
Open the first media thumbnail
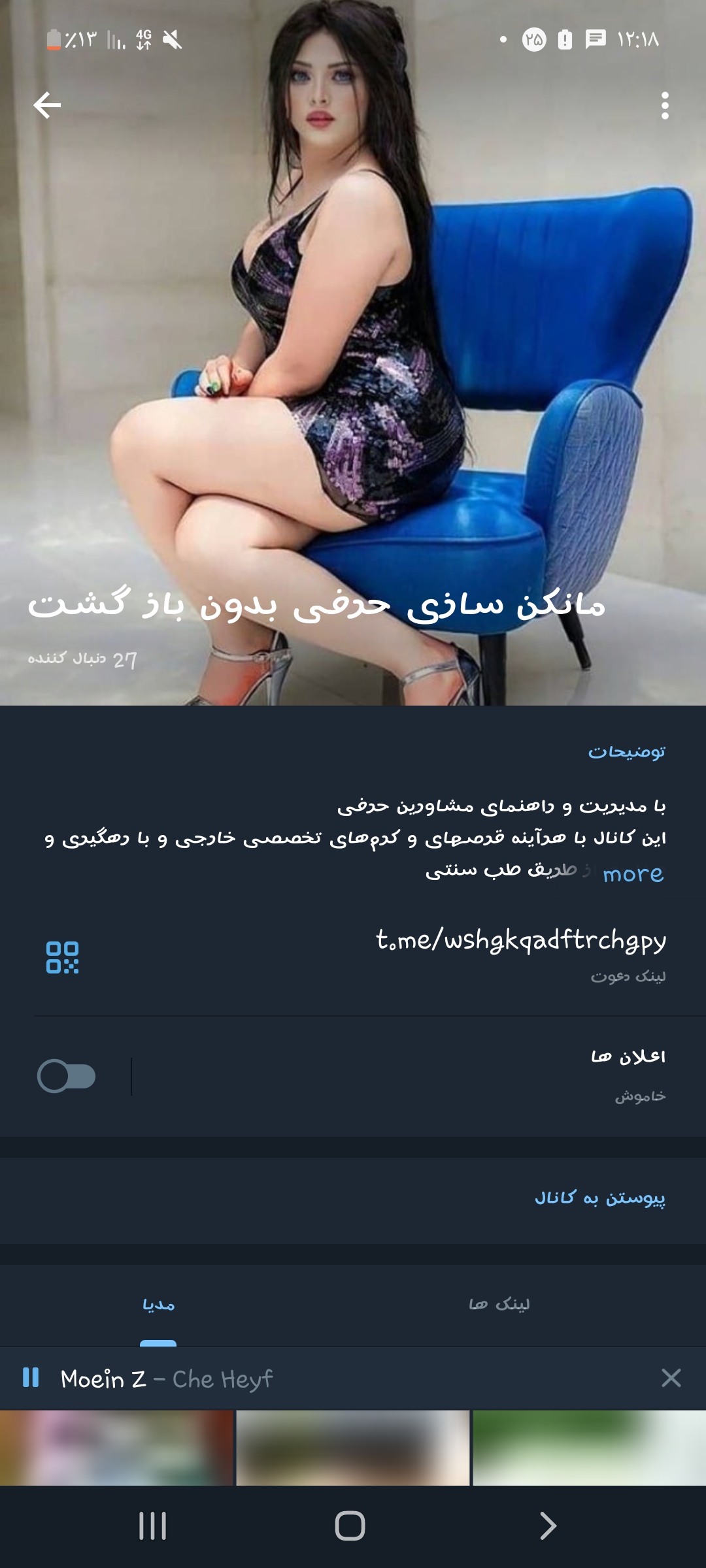[116, 1448]
